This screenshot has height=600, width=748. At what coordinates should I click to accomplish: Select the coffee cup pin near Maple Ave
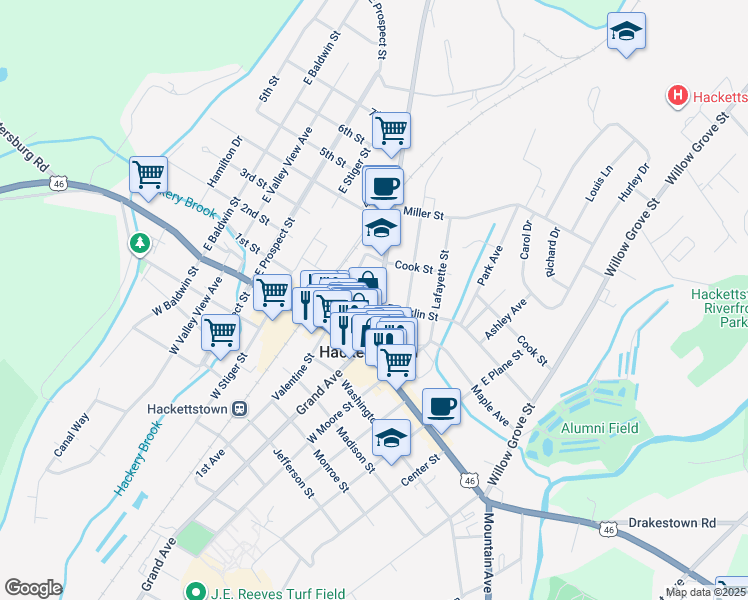pos(441,406)
